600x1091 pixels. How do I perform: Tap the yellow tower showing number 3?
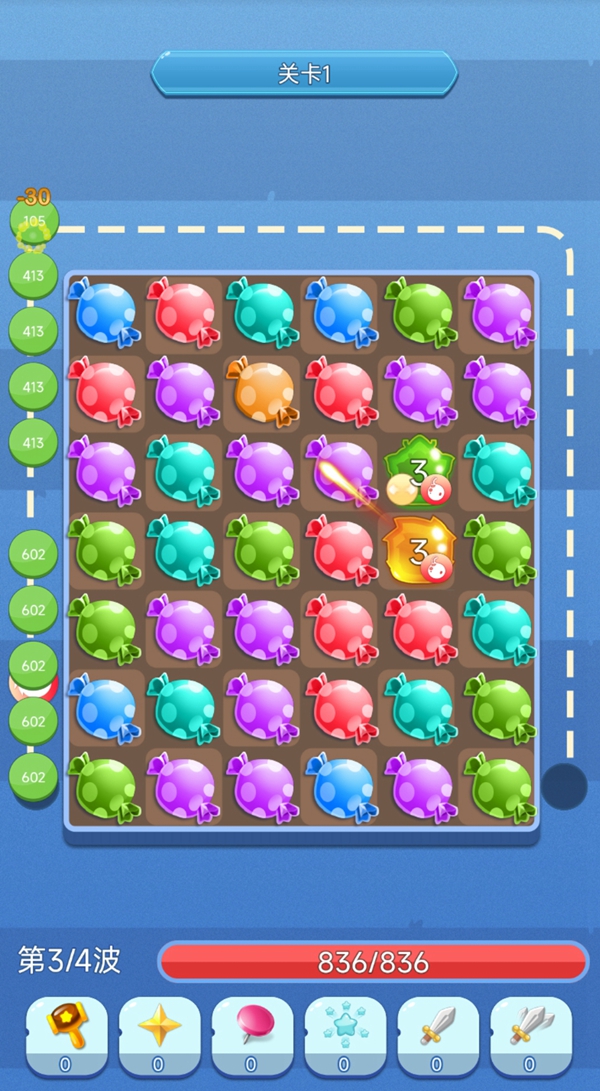coord(420,549)
